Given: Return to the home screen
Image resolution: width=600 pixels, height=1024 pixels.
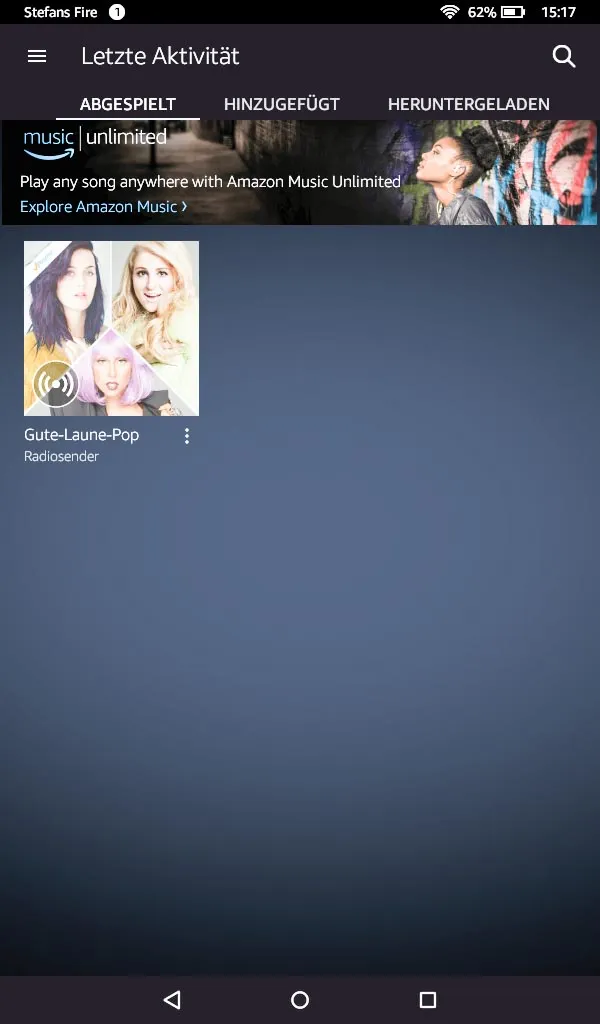Looking at the screenshot, I should (x=300, y=999).
